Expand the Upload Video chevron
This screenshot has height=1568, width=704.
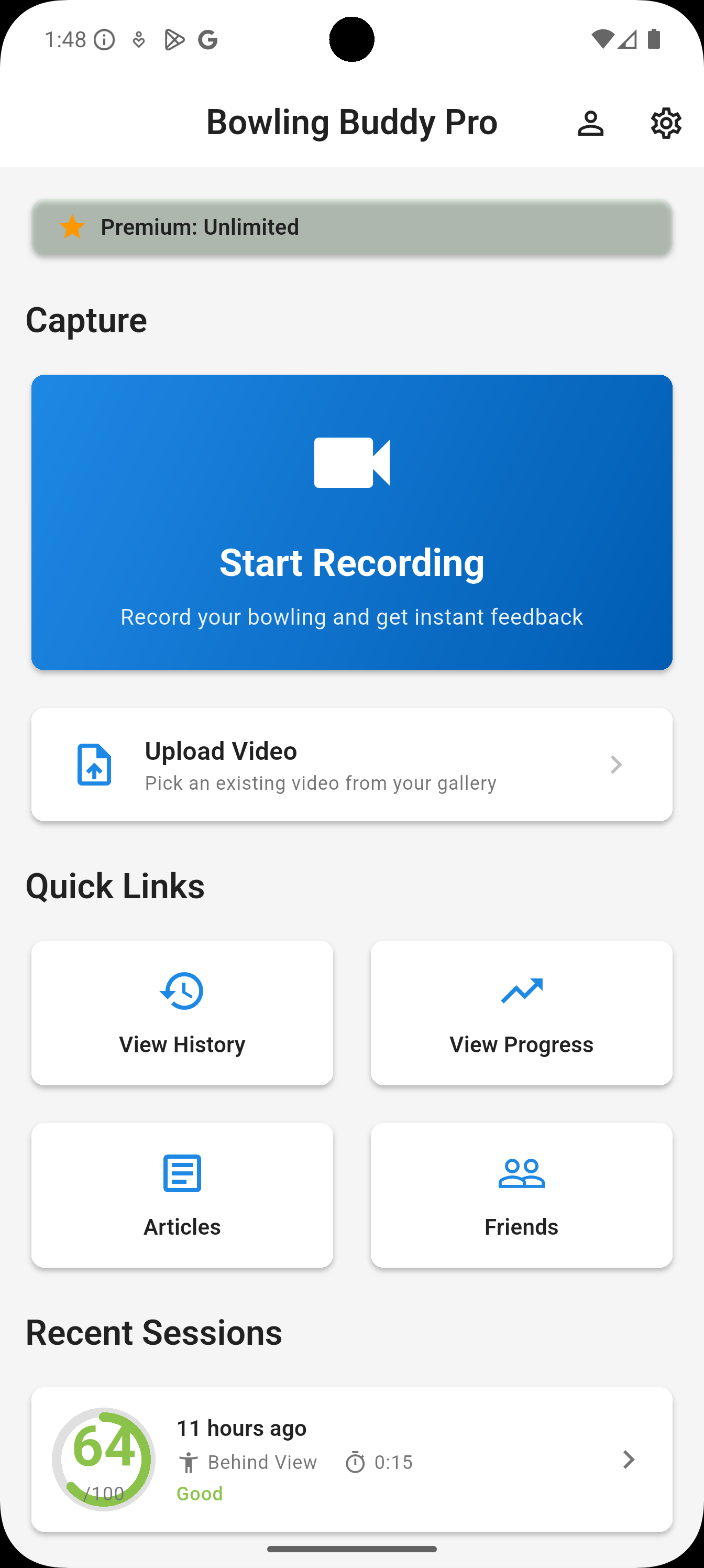point(616,765)
